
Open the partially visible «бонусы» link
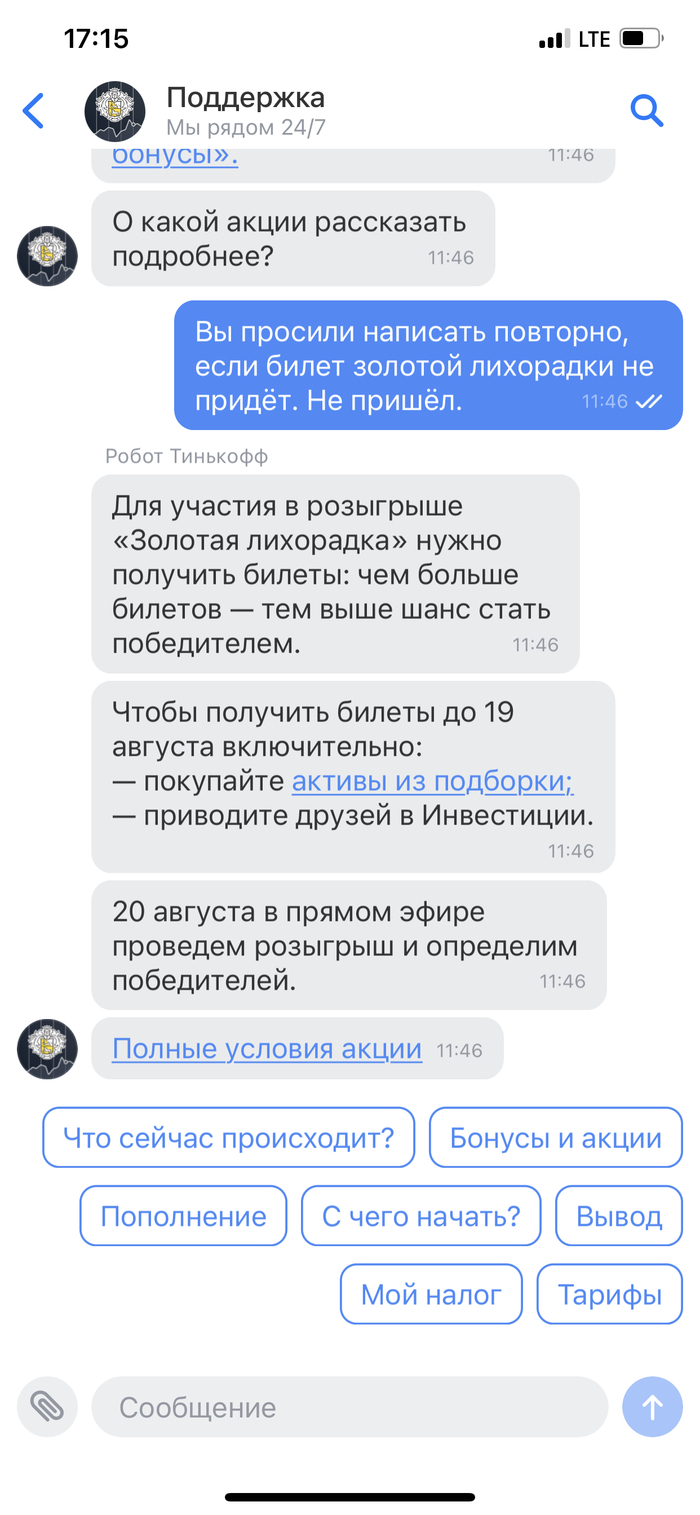click(175, 157)
